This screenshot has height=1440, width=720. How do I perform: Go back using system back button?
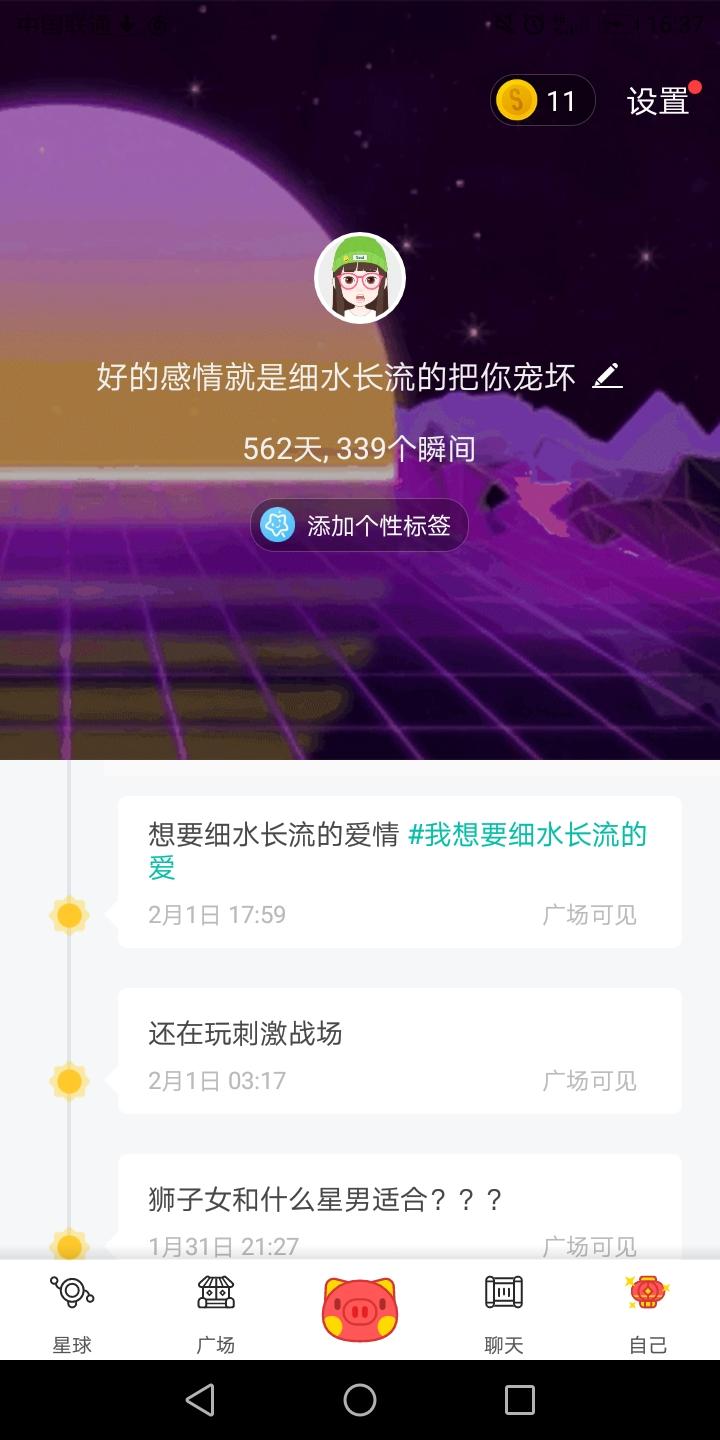200,1400
